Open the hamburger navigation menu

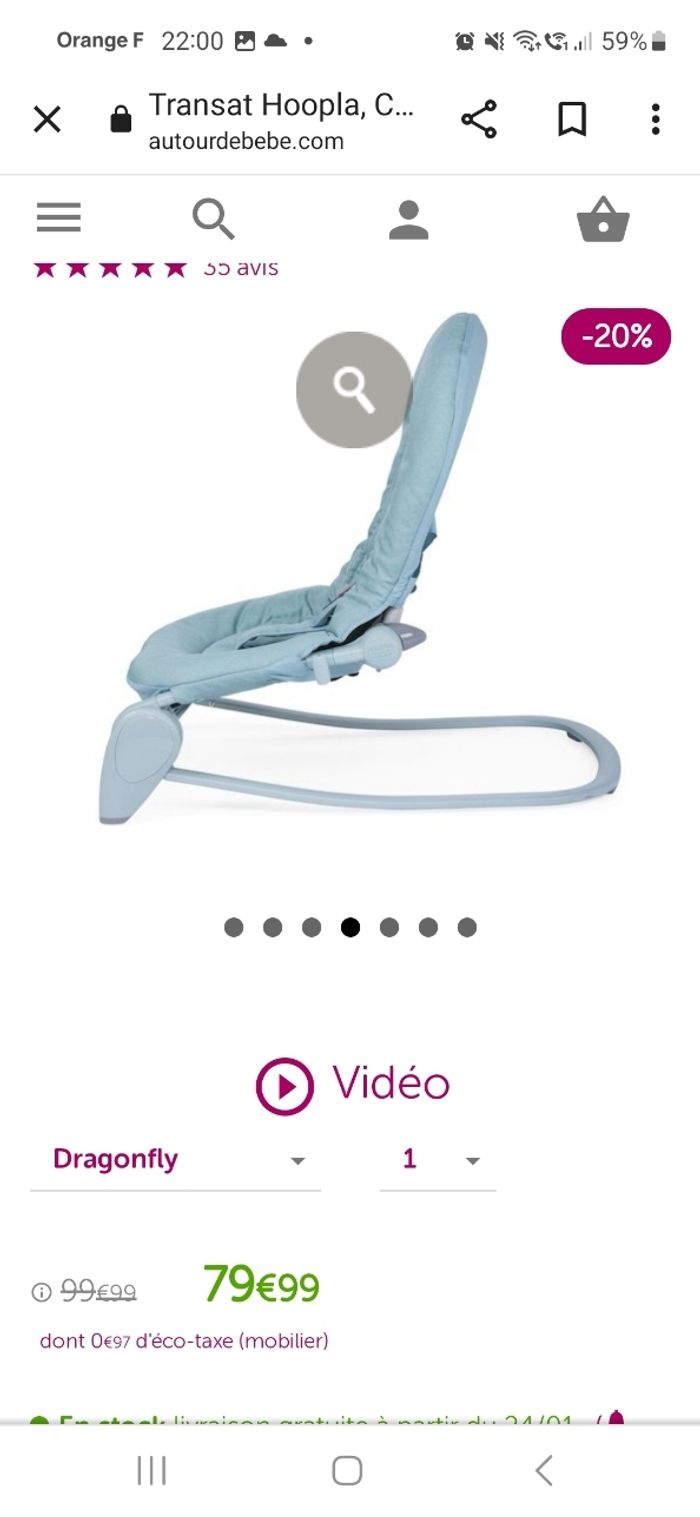click(x=59, y=218)
